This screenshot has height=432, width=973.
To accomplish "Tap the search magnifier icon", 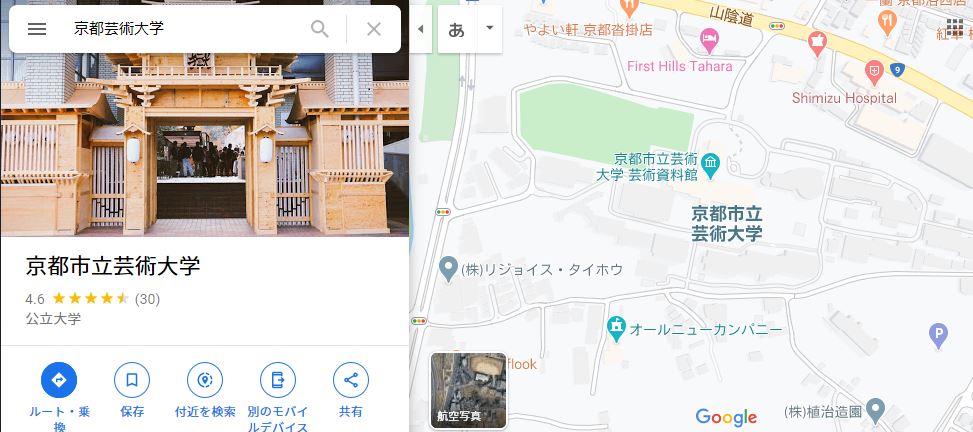I will 320,29.
